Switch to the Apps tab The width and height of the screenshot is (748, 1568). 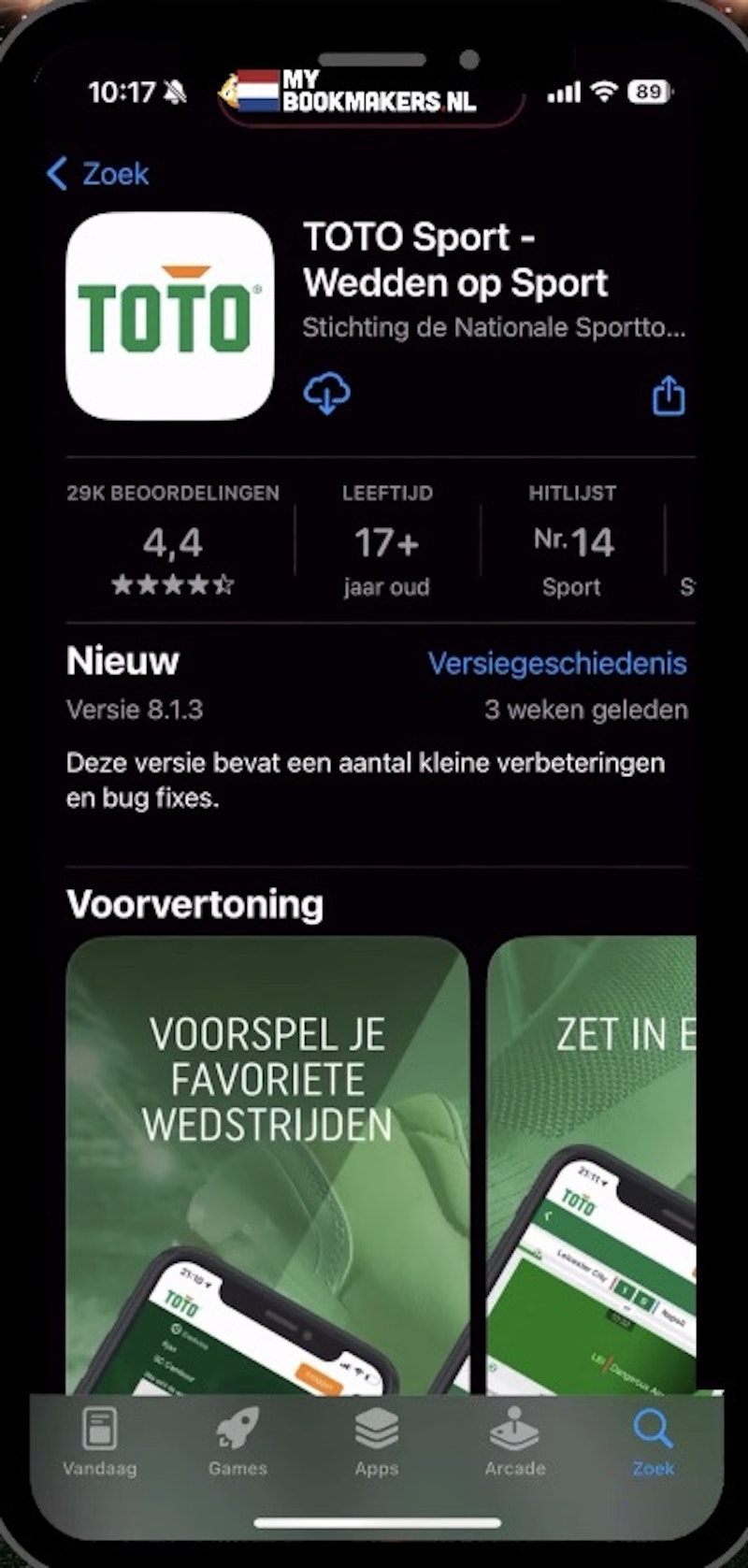tap(376, 1442)
